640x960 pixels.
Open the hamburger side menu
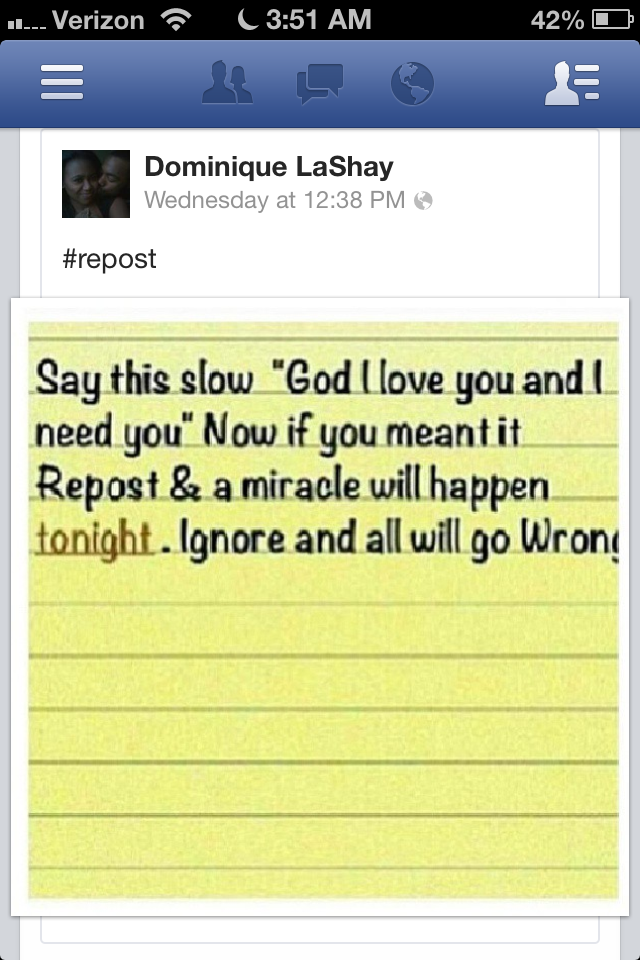coord(62,83)
